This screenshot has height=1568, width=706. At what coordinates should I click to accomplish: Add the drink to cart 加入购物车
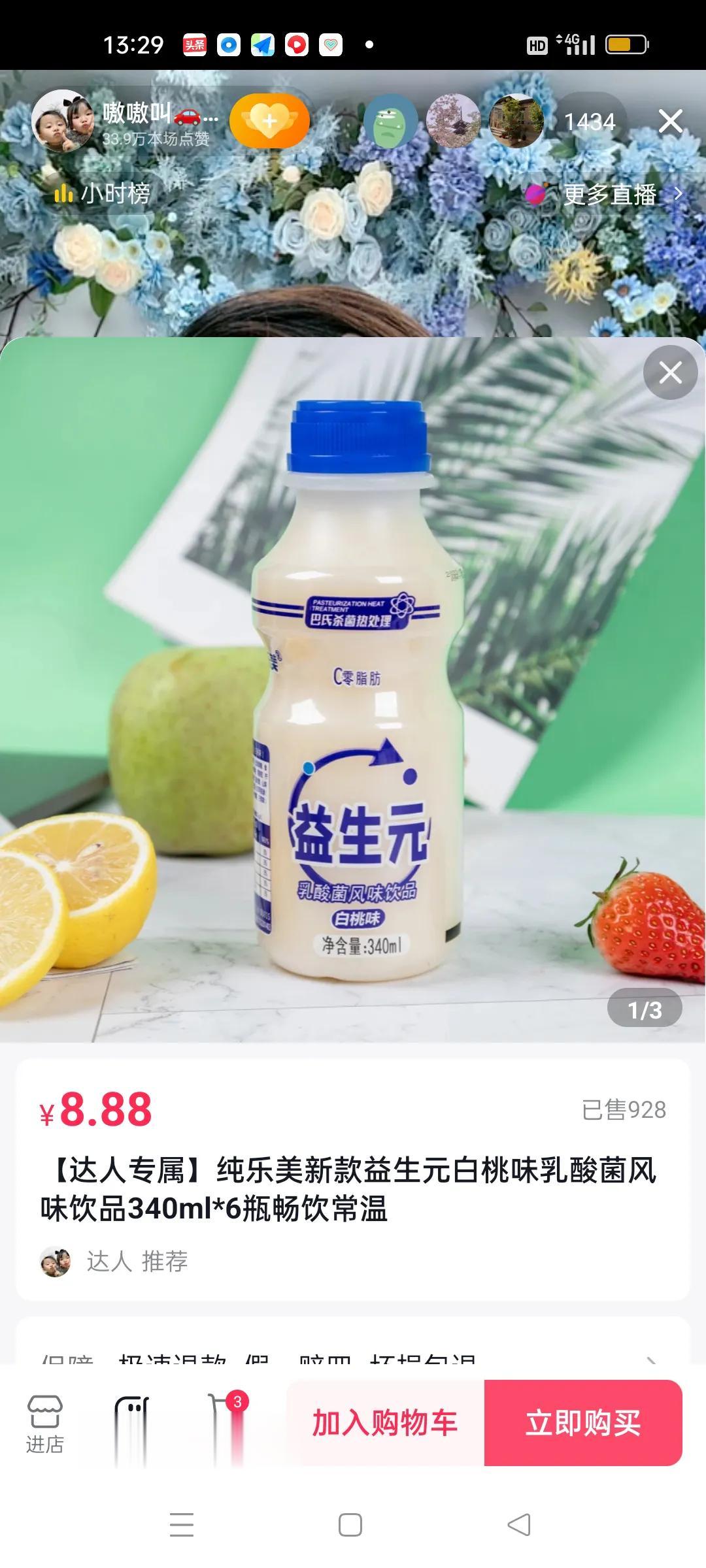click(x=385, y=1423)
